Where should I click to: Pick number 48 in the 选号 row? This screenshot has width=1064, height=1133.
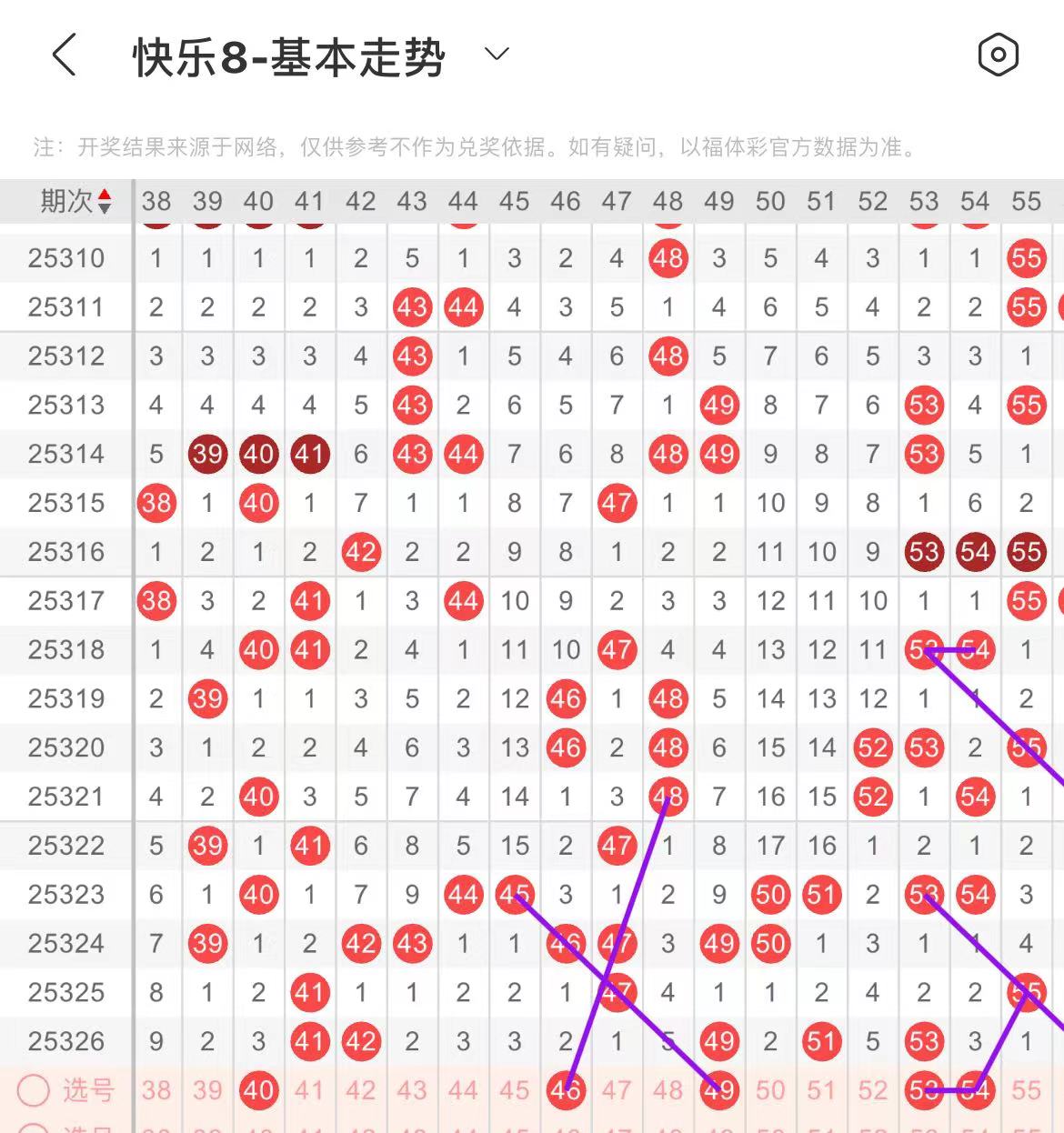pyautogui.click(x=668, y=1089)
